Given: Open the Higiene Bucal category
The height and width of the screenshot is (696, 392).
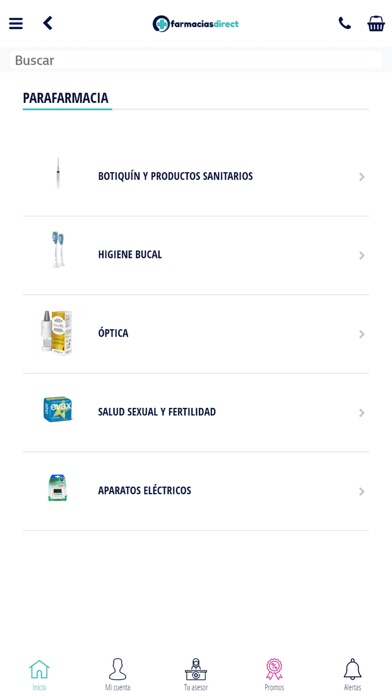Looking at the screenshot, I should 196,255.
